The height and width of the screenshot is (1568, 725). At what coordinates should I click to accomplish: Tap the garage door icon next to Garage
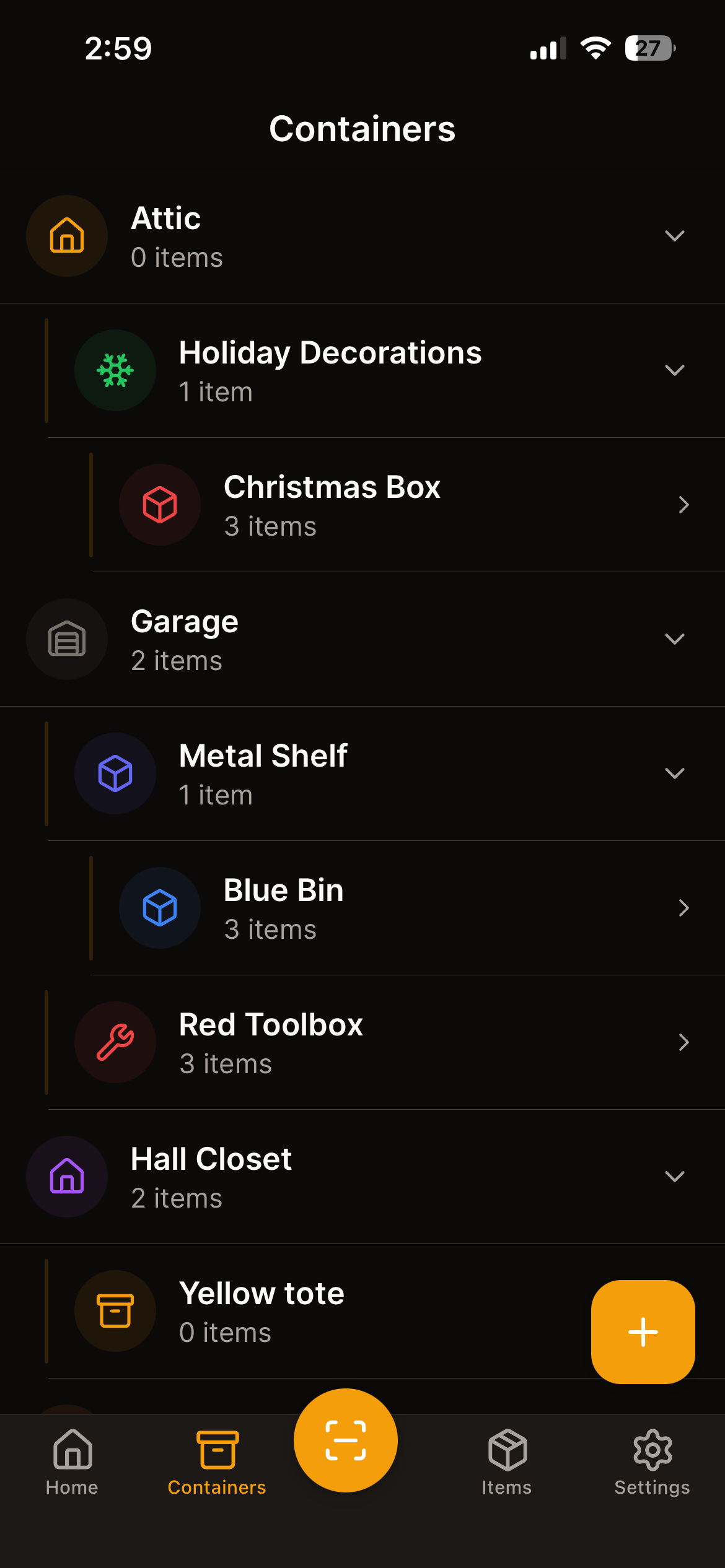66,639
